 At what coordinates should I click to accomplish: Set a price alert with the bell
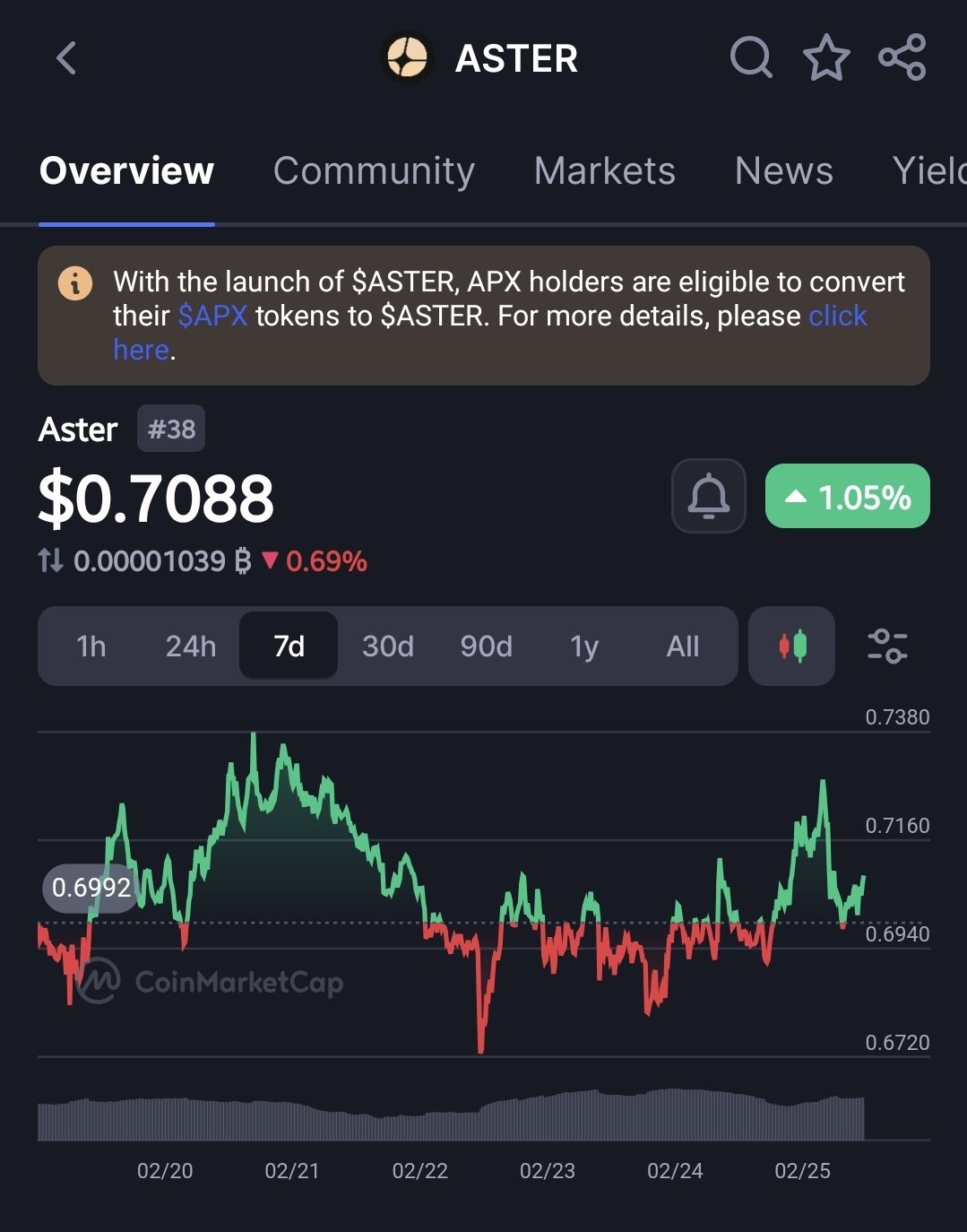708,496
